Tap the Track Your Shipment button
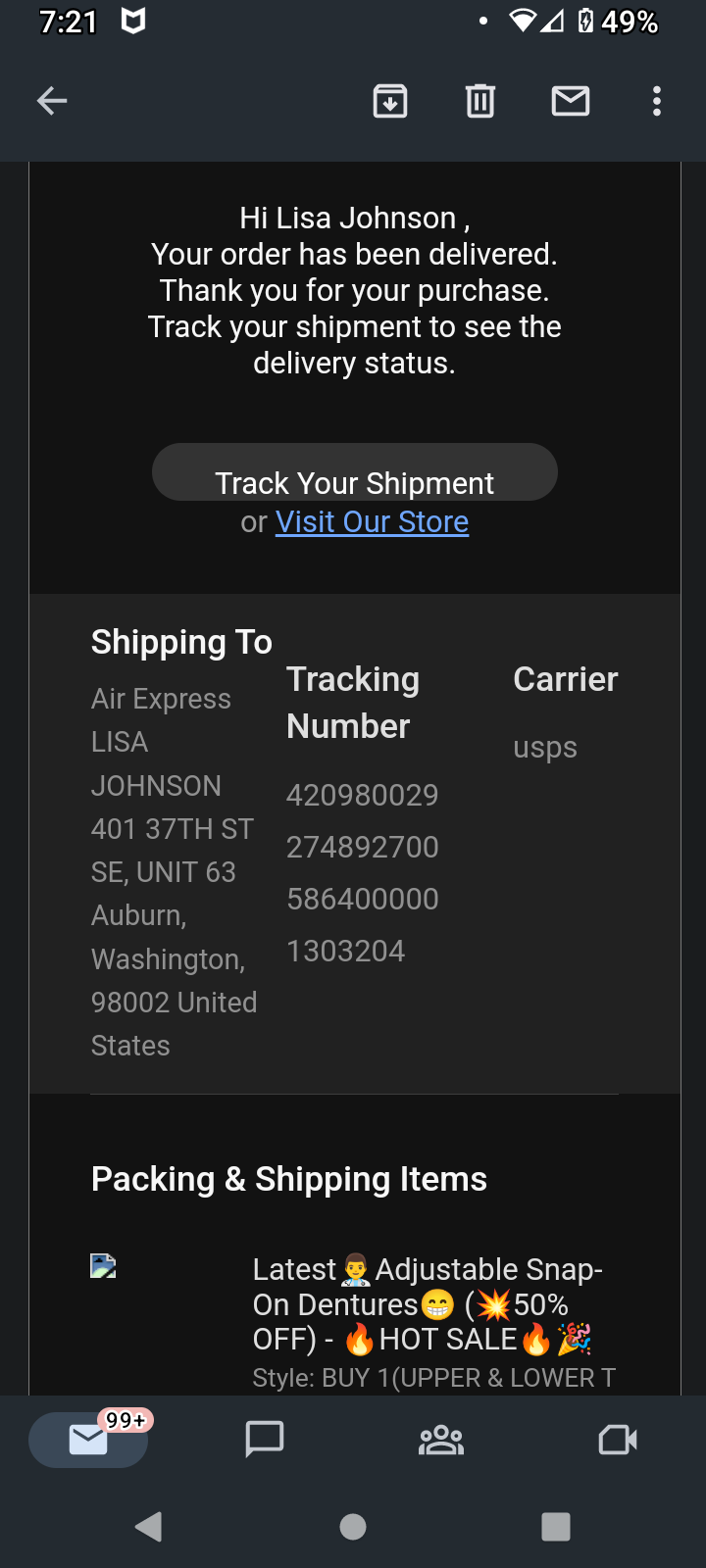706x1568 pixels. pos(354,474)
